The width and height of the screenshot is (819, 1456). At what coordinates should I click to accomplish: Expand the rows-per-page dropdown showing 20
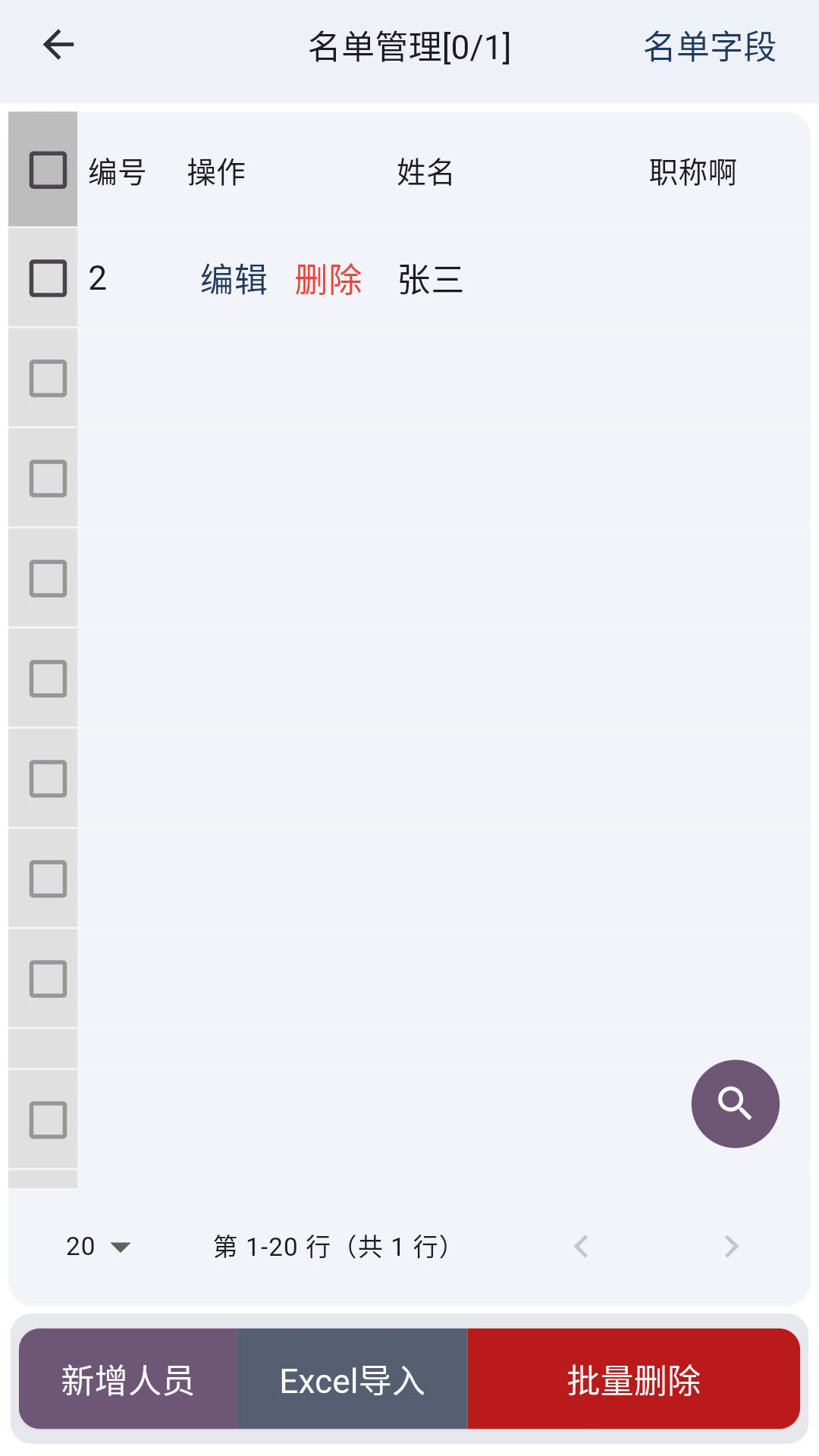click(99, 1247)
